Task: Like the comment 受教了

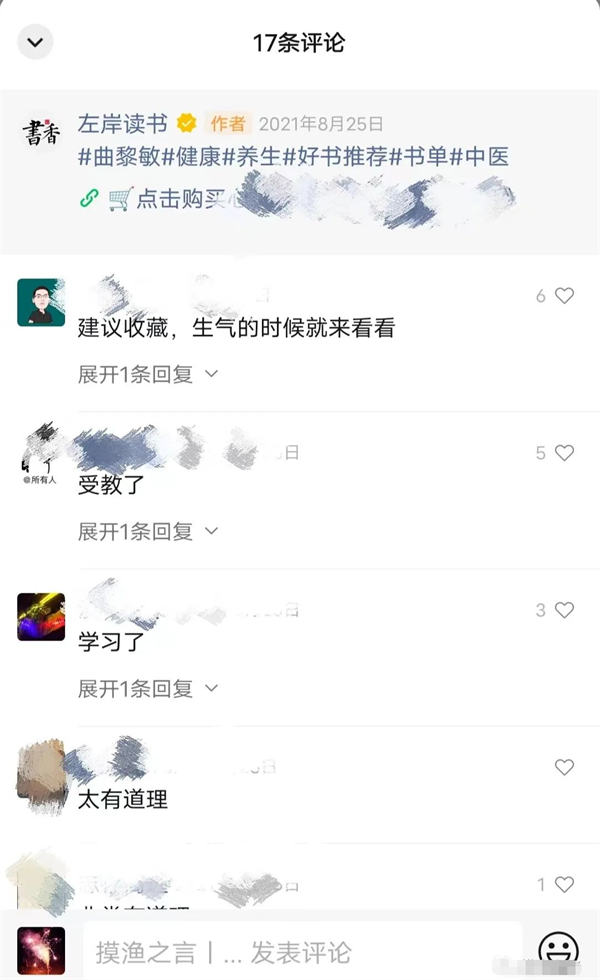Action: click(x=564, y=453)
